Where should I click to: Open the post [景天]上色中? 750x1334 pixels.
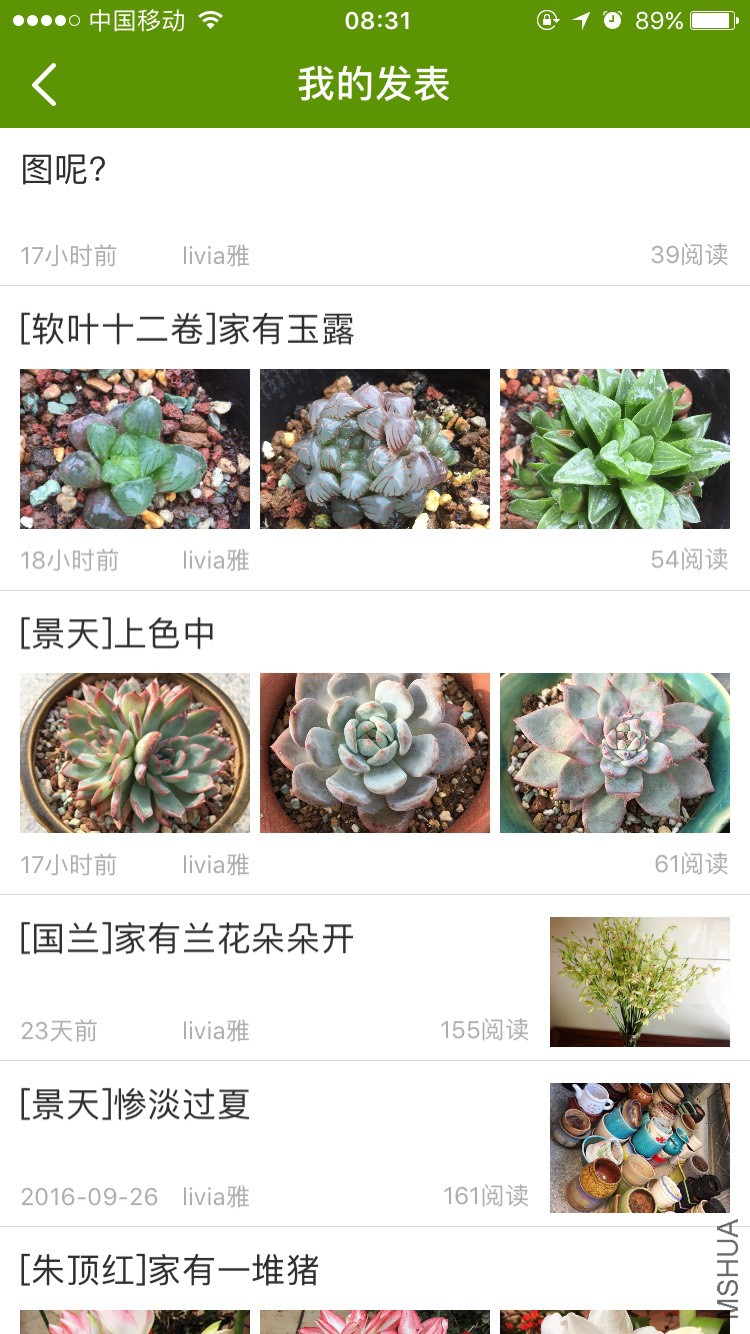click(x=117, y=634)
